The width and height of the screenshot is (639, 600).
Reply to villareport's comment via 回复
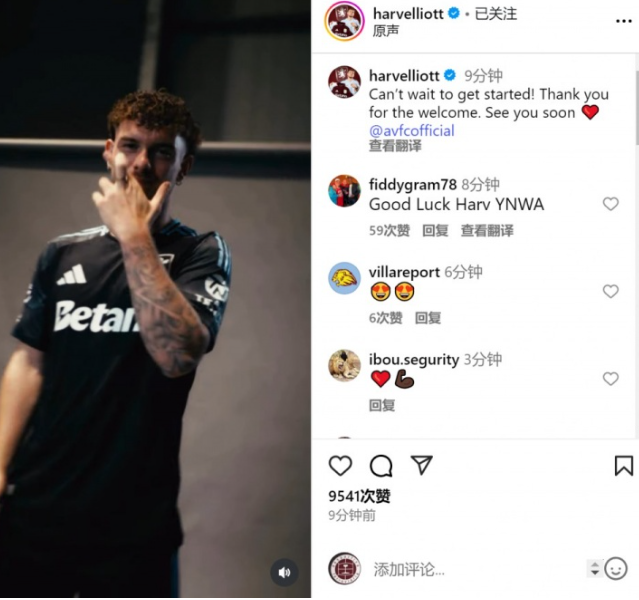pyautogui.click(x=428, y=318)
